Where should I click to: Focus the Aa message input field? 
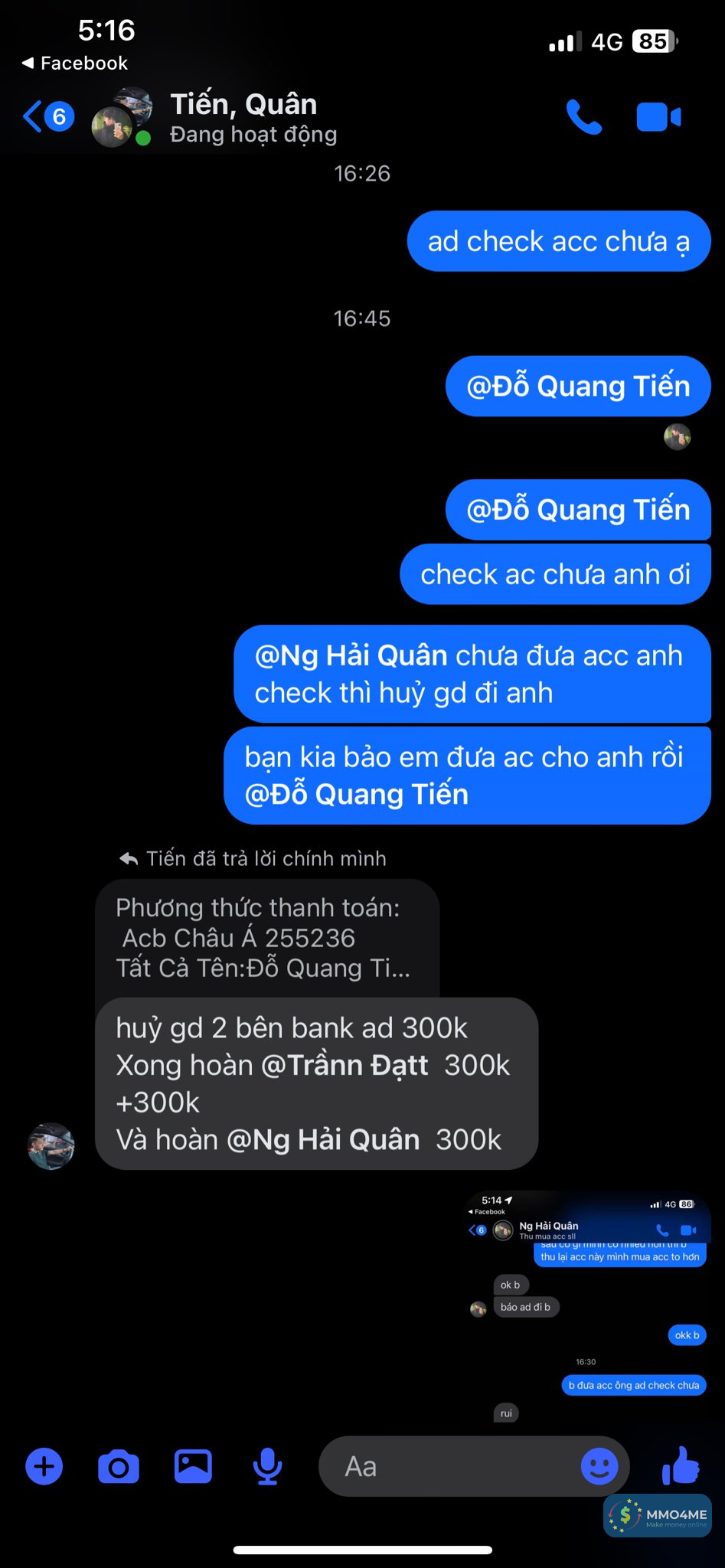[x=444, y=1467]
